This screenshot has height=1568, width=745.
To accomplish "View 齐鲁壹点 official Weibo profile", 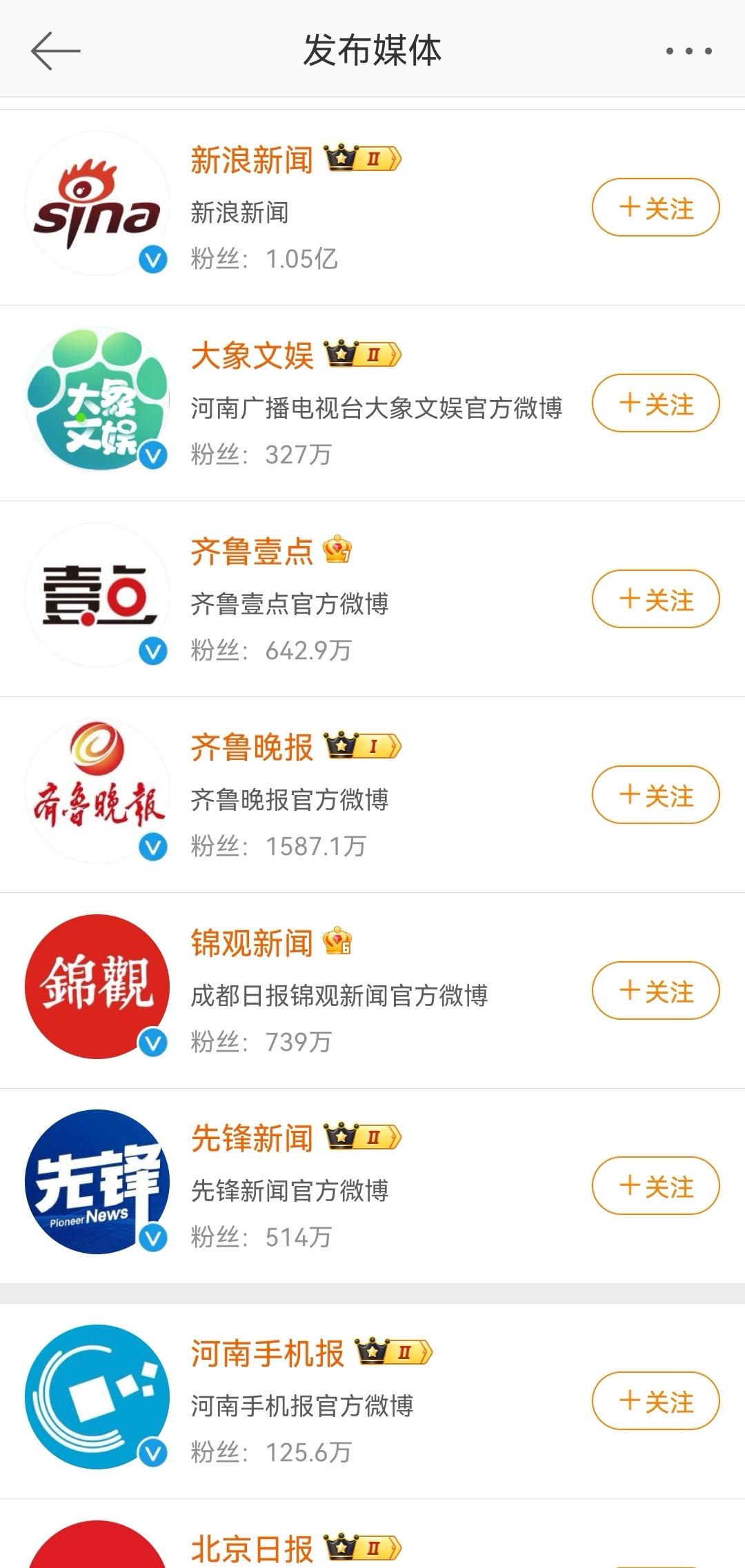I will [372, 599].
